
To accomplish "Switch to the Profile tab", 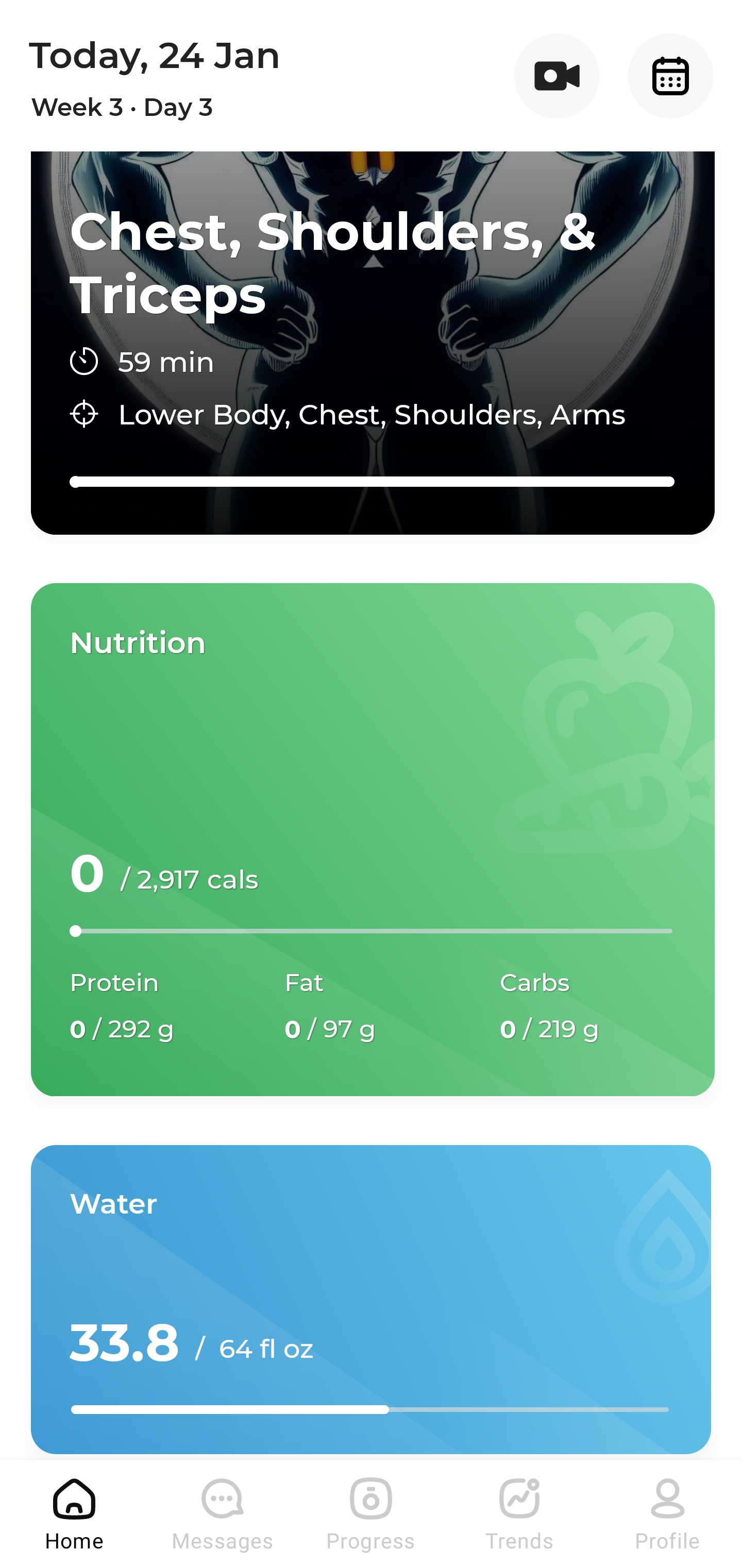I will pos(667,1513).
